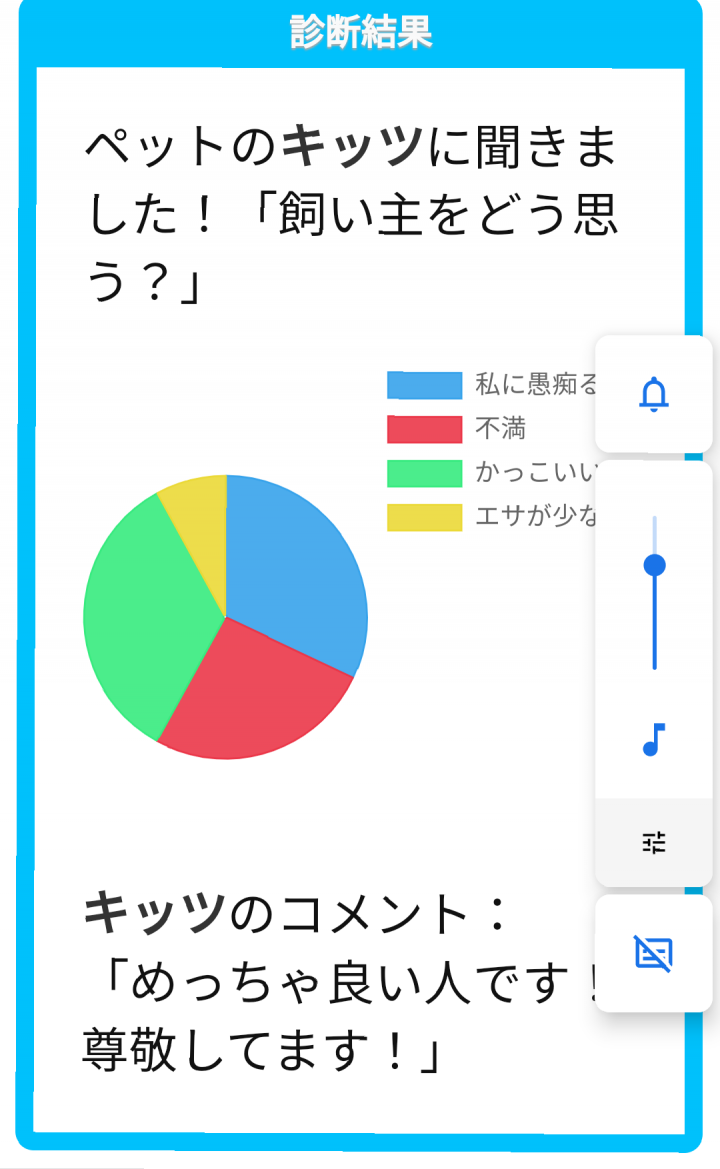
Task: Open the volume settings panel
Action: click(654, 843)
